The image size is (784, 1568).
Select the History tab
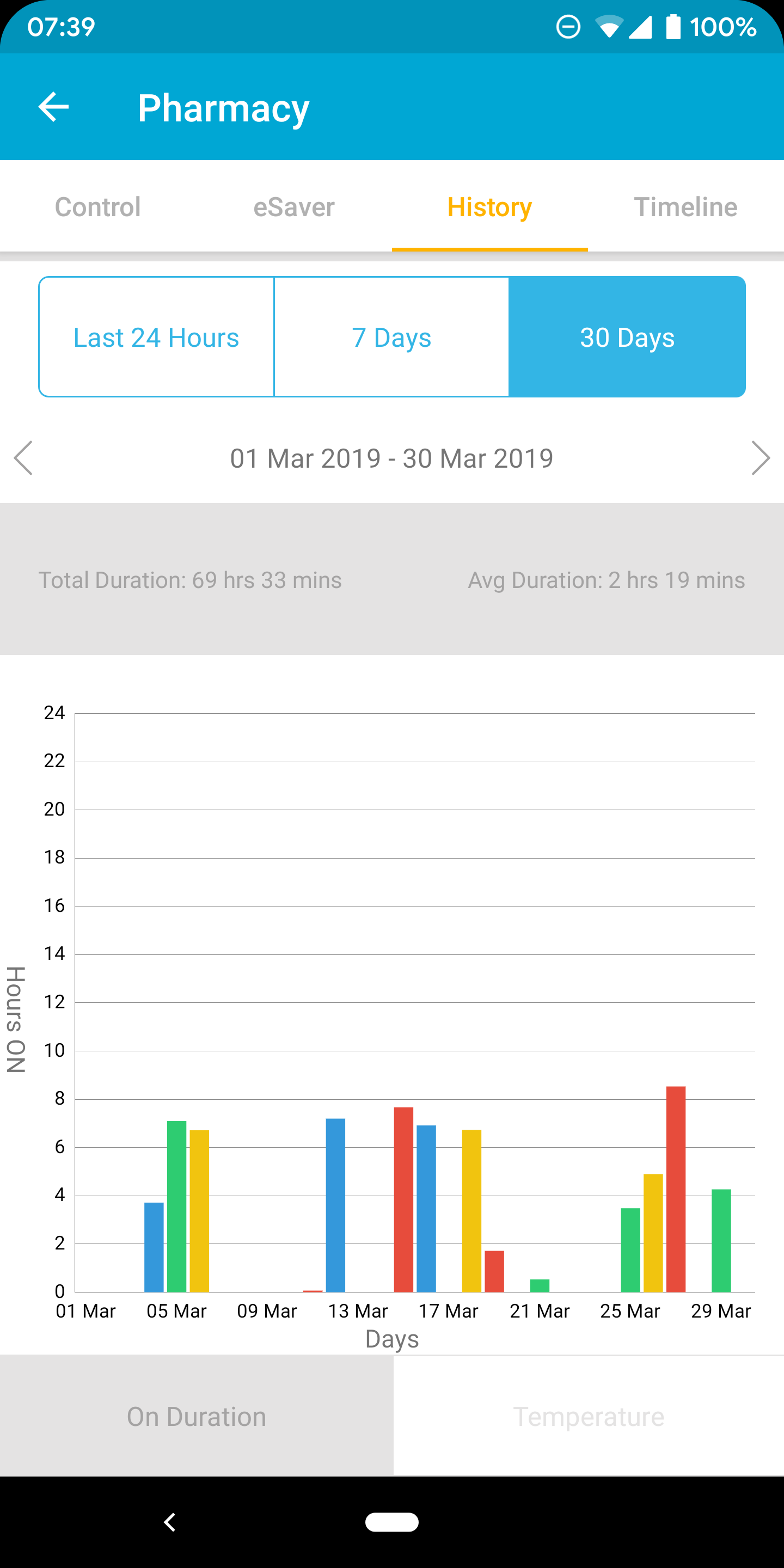[x=490, y=207]
